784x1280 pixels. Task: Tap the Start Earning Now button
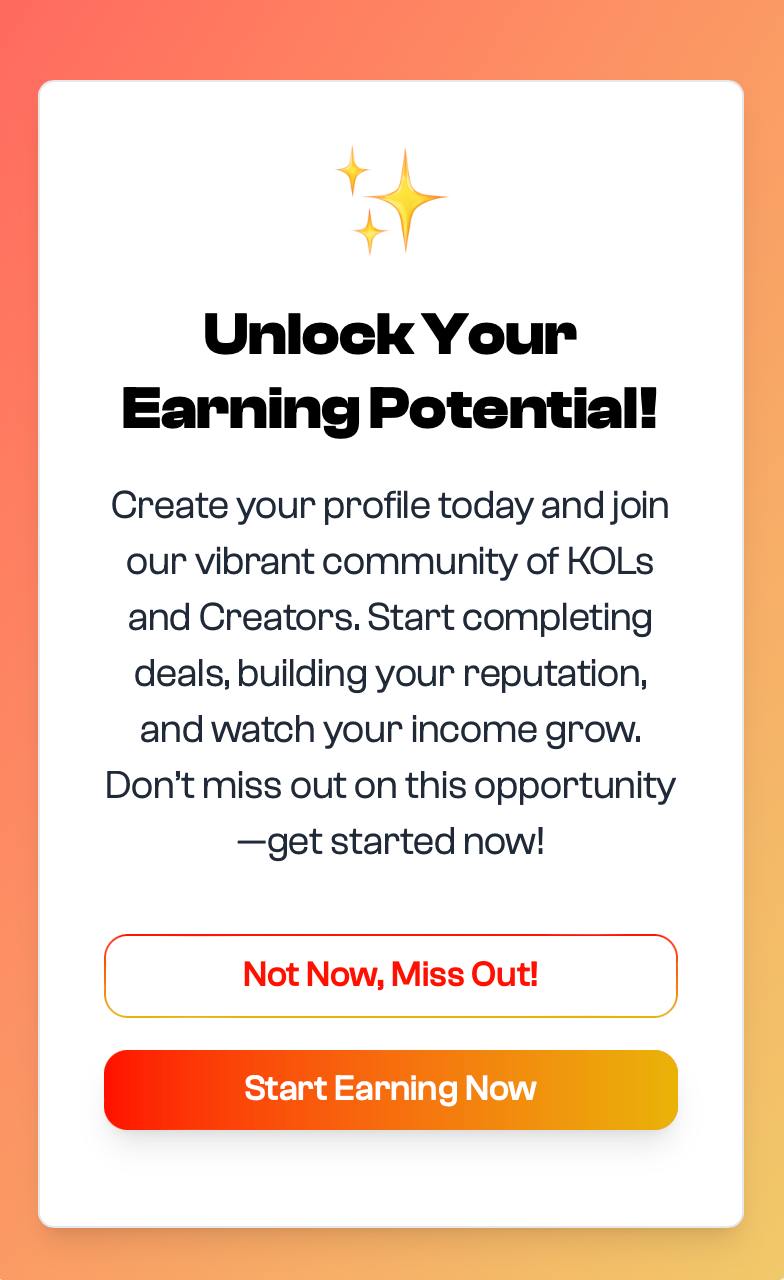pyautogui.click(x=391, y=1089)
